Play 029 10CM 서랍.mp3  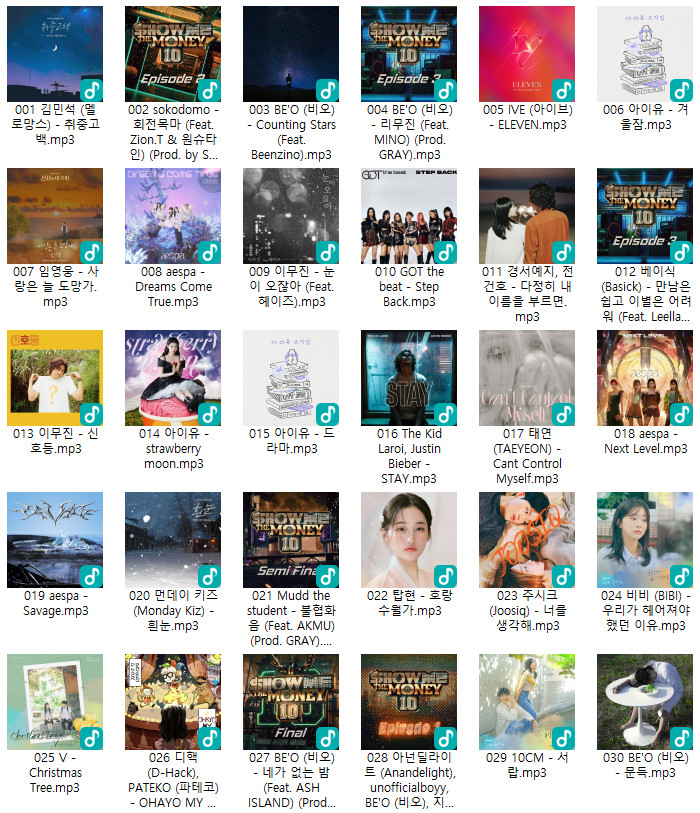point(526,701)
